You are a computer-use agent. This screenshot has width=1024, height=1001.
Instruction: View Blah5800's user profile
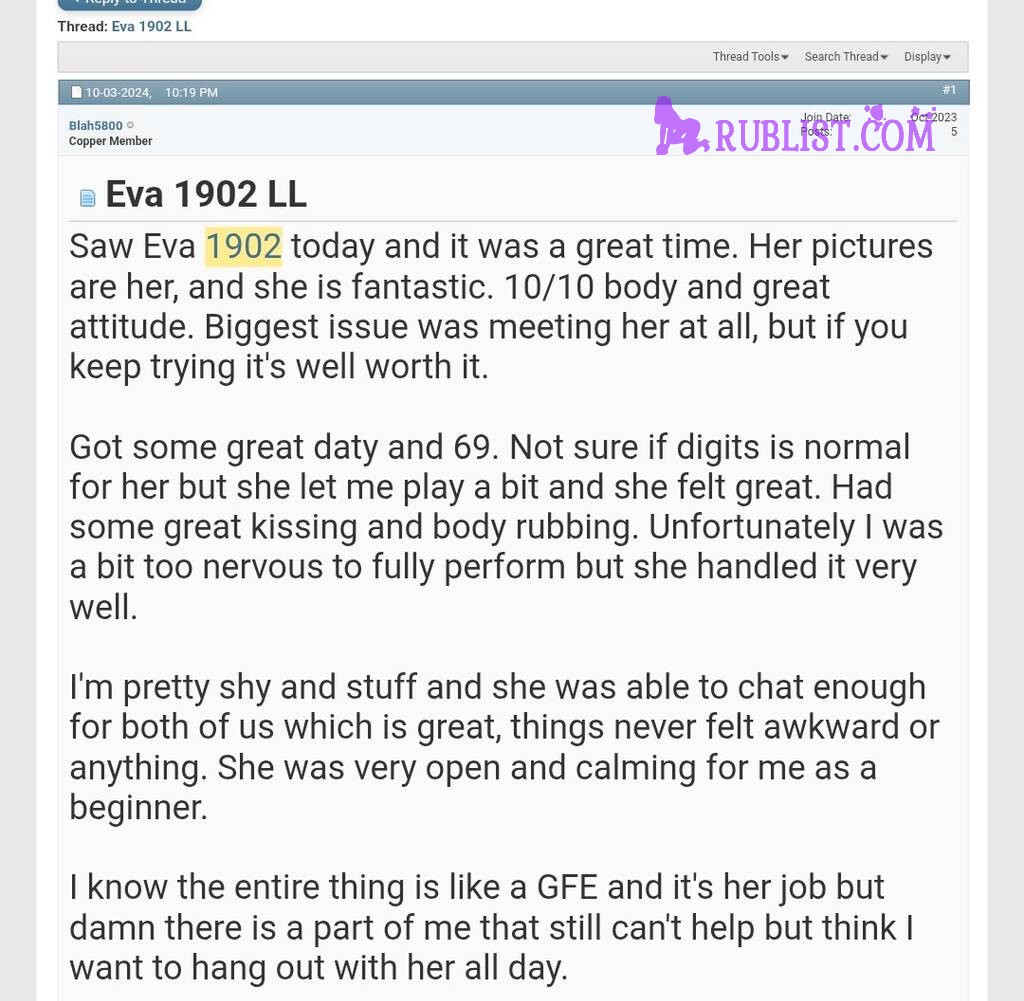pos(95,126)
